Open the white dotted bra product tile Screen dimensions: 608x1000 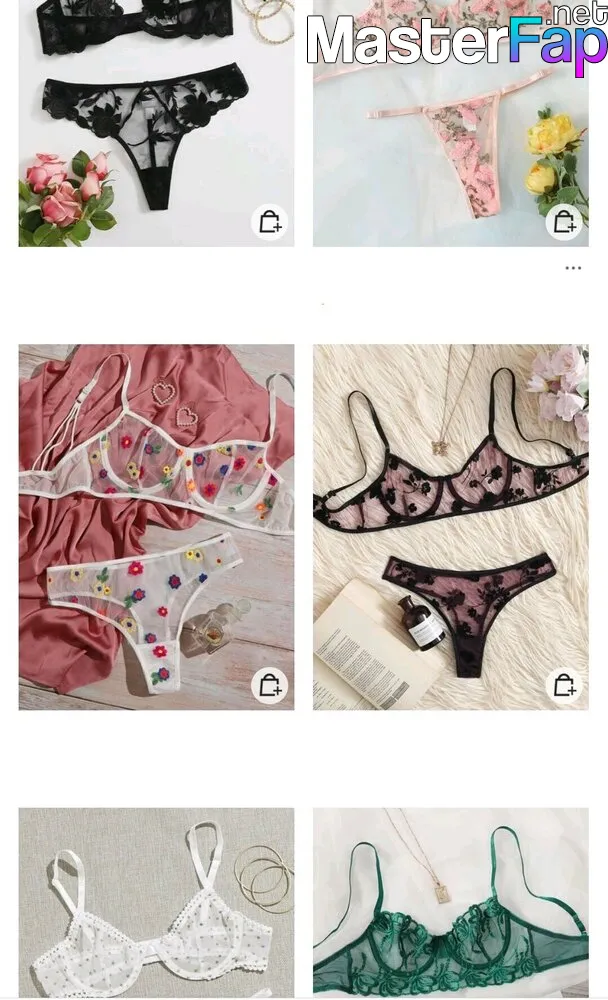pyautogui.click(x=156, y=903)
